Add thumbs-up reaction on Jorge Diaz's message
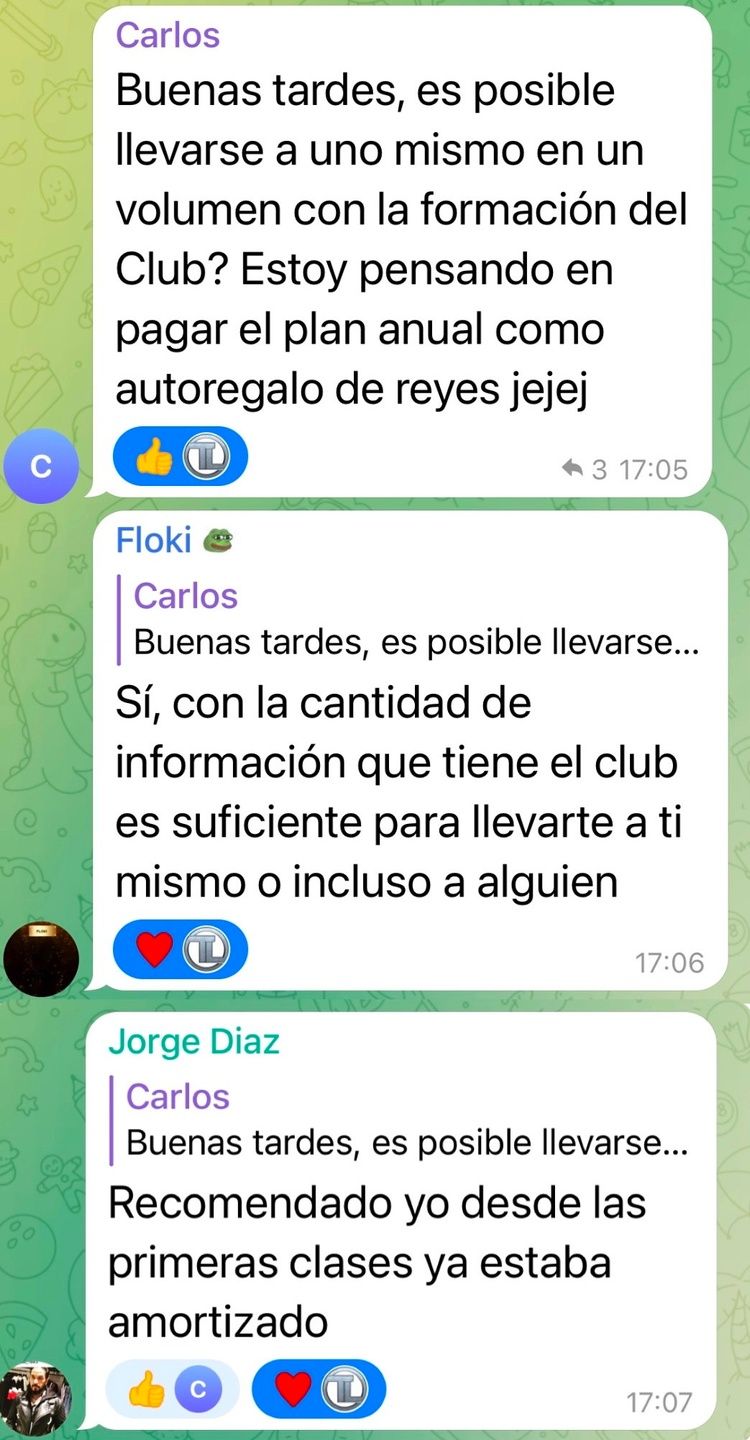This screenshot has height=1440, width=750. 172,1389
